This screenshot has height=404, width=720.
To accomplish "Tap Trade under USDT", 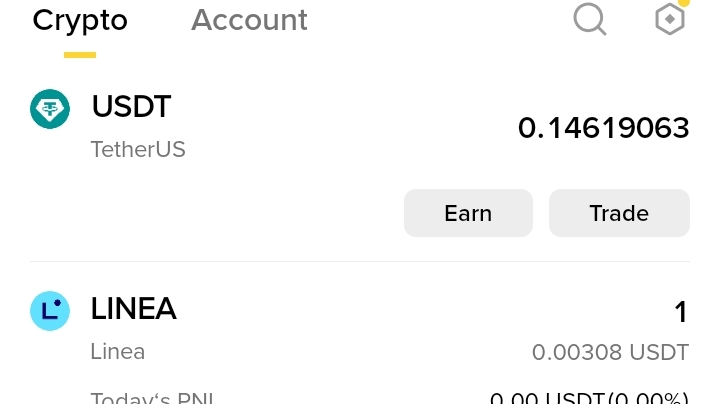I will pos(619,213).
